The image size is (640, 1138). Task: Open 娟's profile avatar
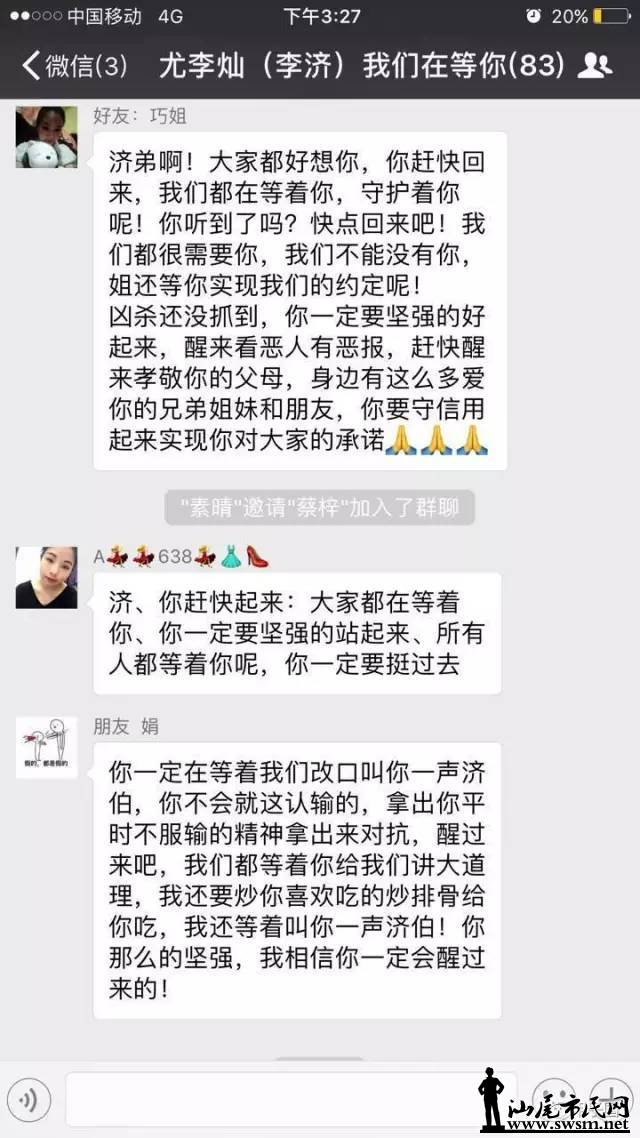coord(46,747)
